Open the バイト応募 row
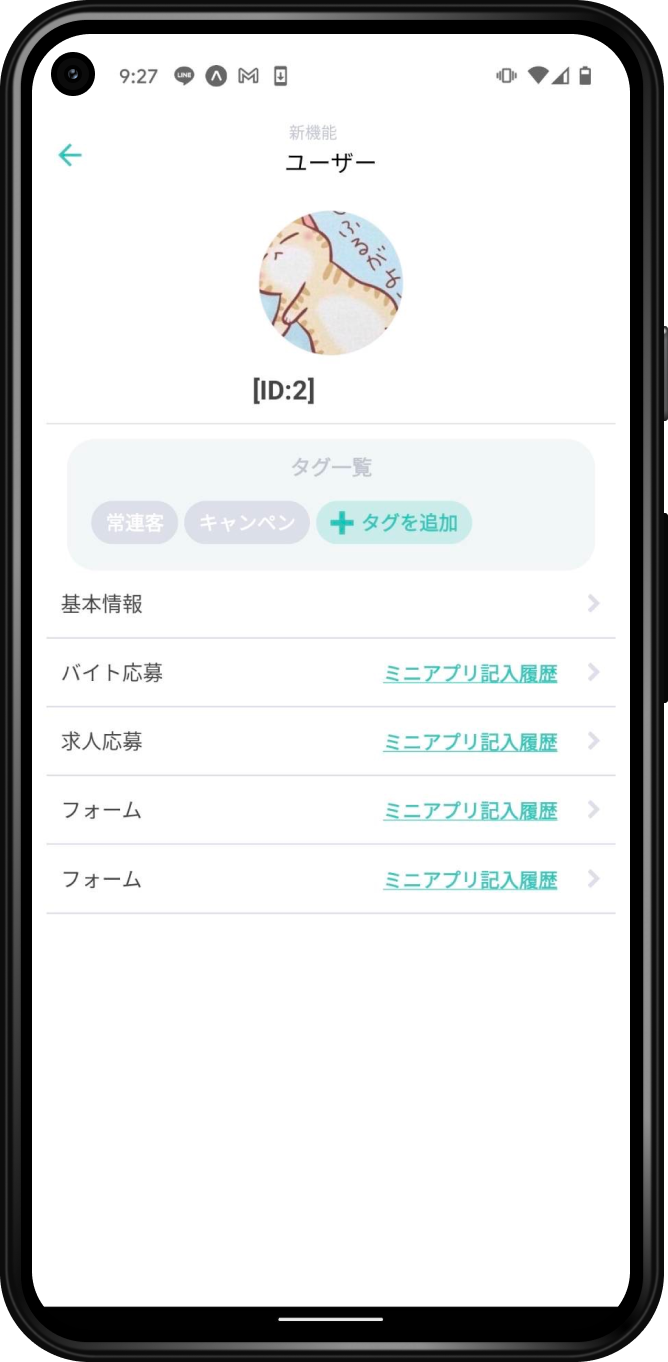 pos(331,673)
